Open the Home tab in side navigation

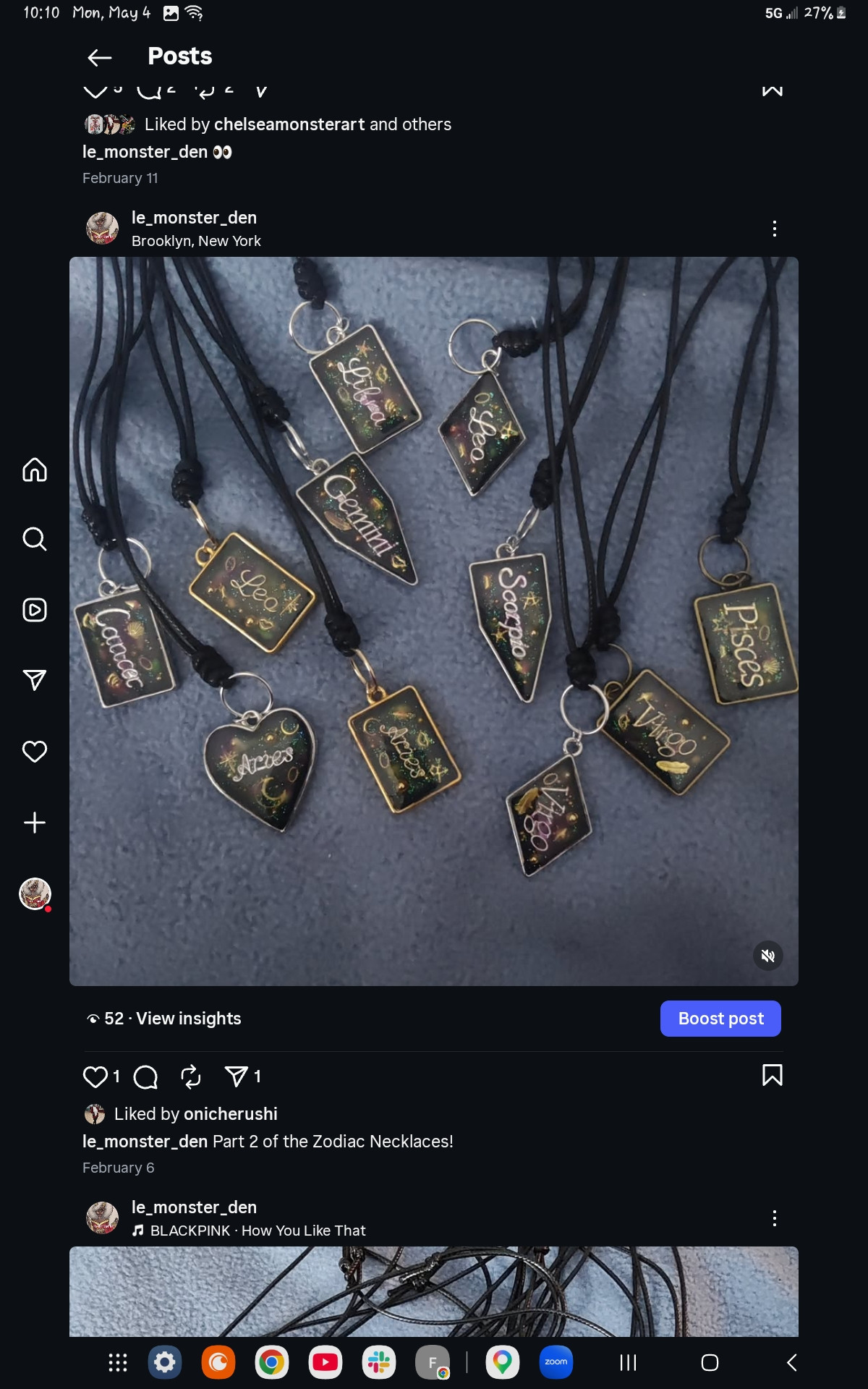35,470
